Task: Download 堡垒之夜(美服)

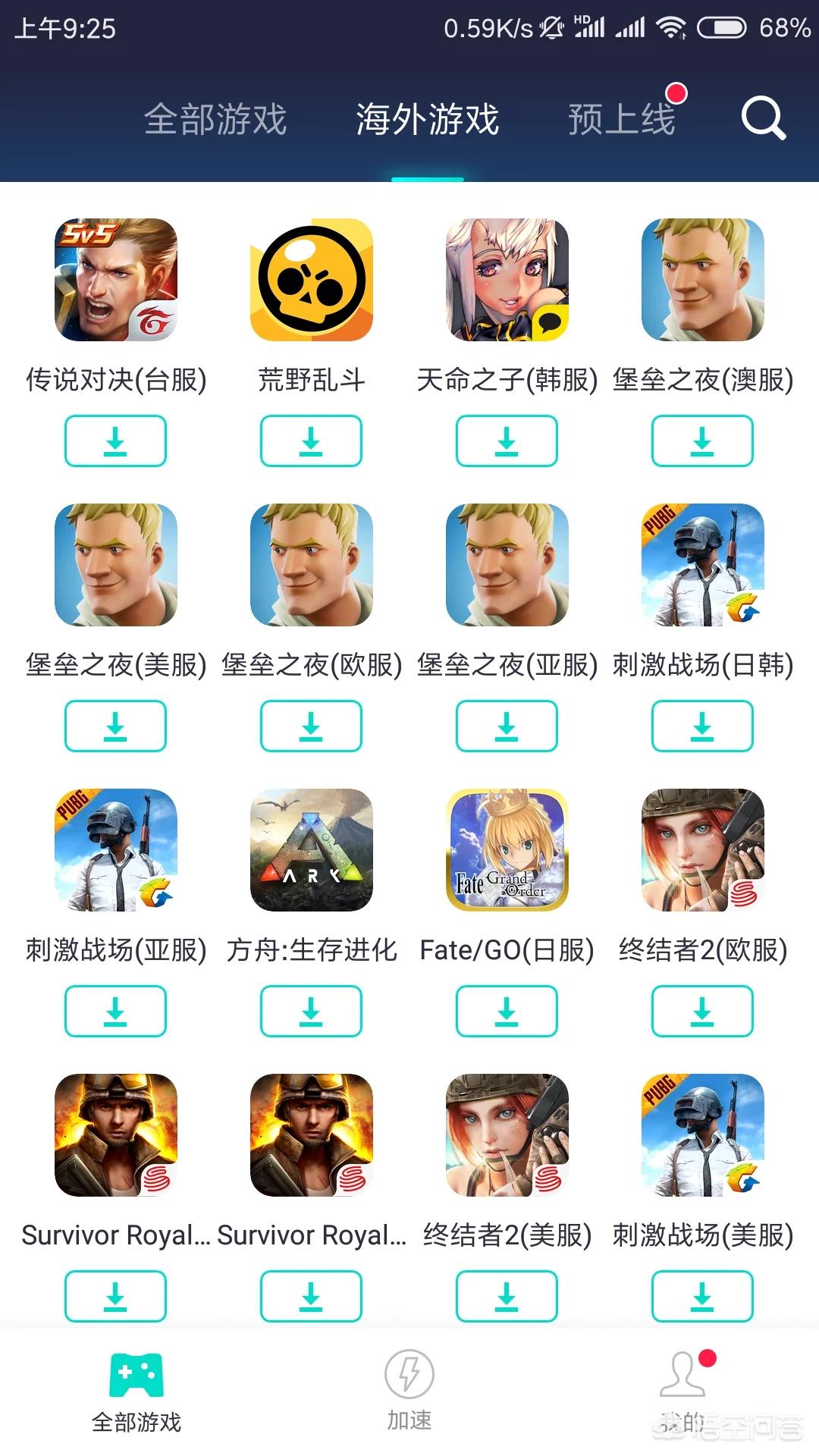Action: tap(115, 726)
